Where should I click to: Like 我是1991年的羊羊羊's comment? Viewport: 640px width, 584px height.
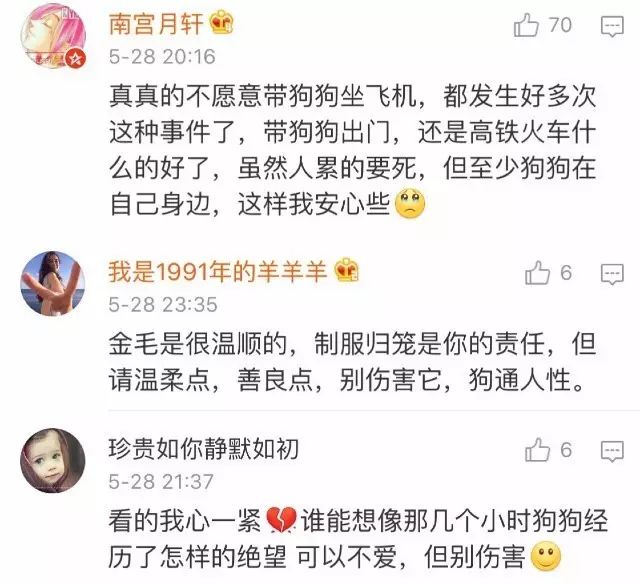(537, 273)
